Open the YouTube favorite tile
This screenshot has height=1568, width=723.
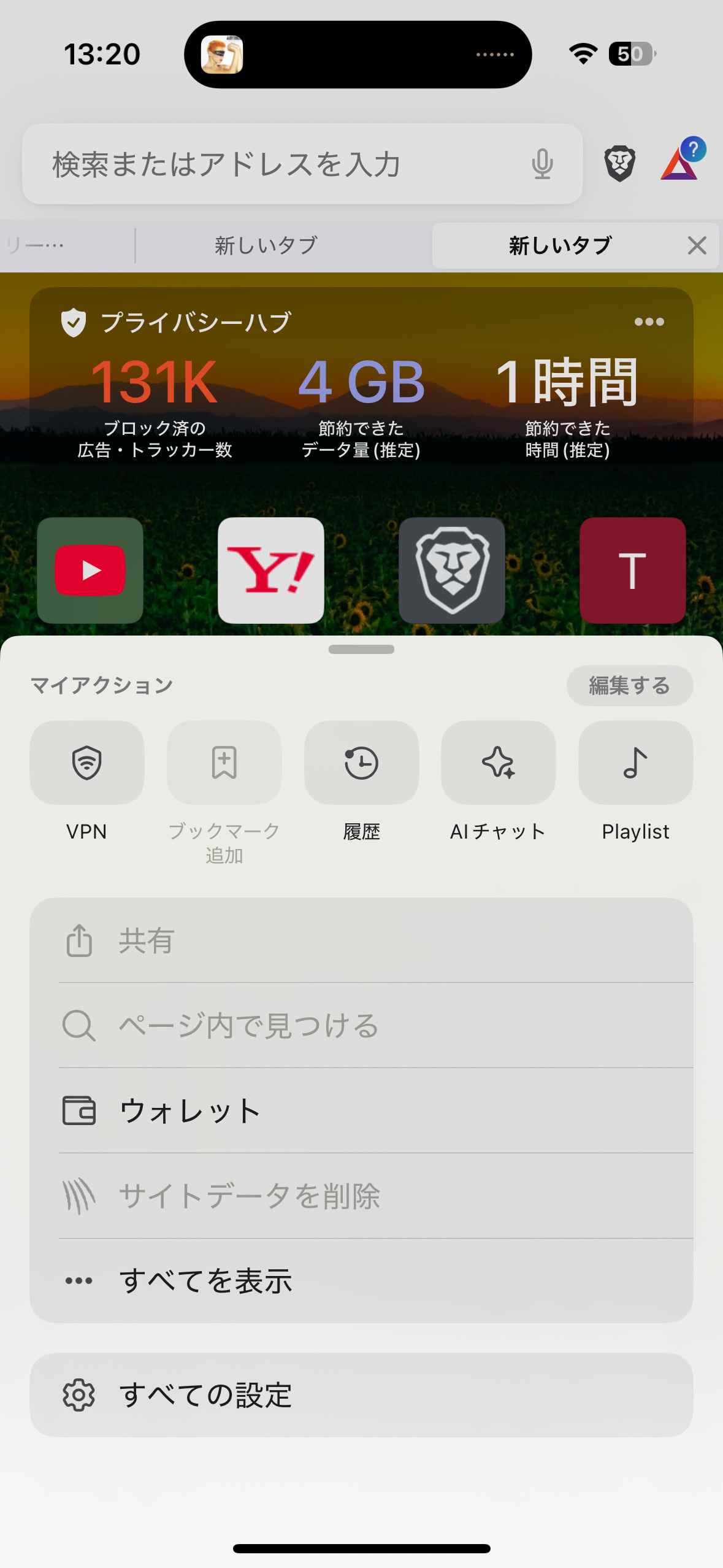click(x=90, y=571)
